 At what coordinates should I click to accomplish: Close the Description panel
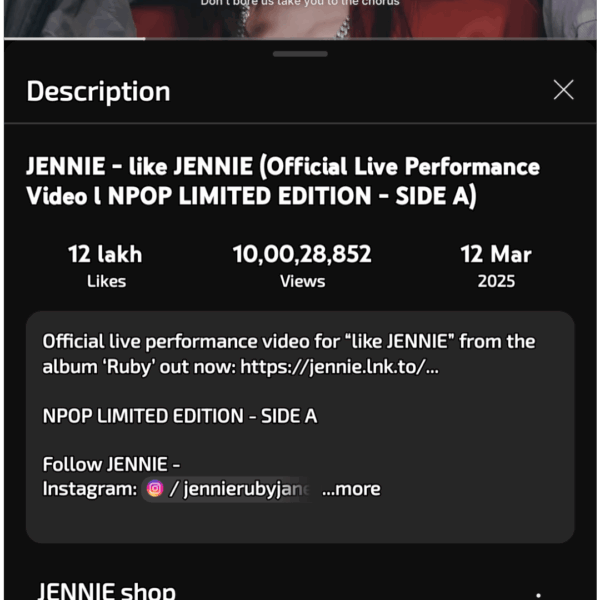coord(563,90)
